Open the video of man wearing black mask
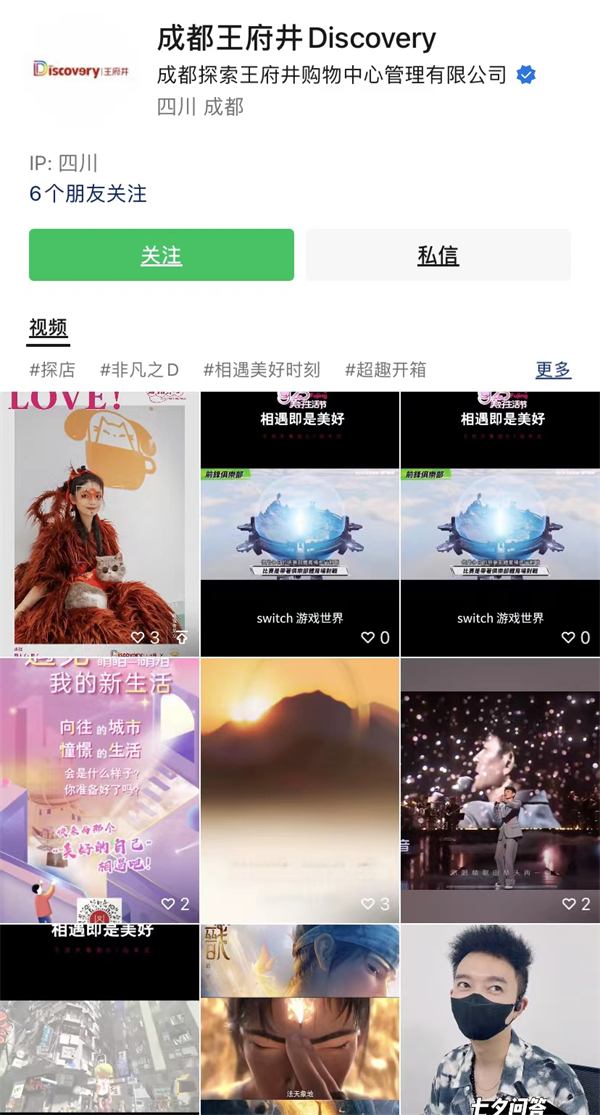 point(500,1020)
